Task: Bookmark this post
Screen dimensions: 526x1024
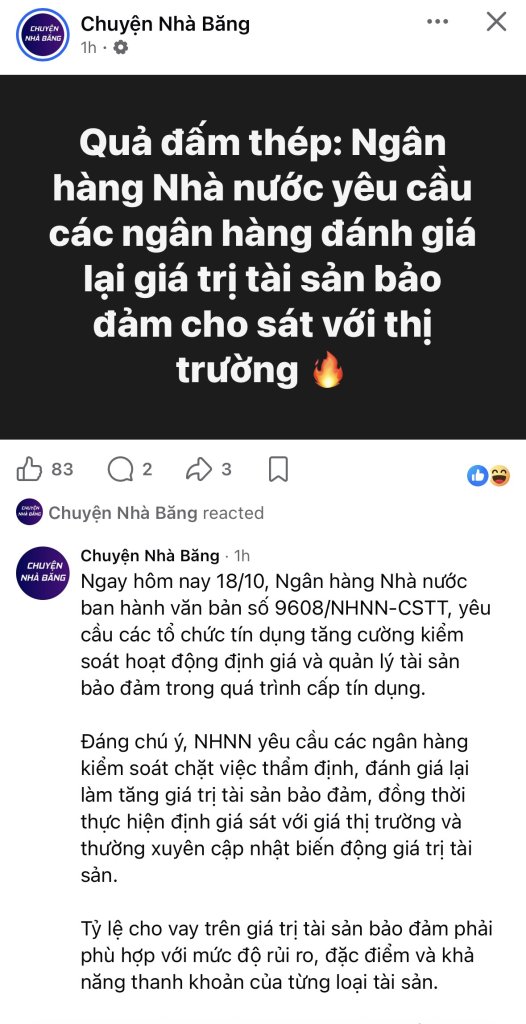Action: point(279,469)
